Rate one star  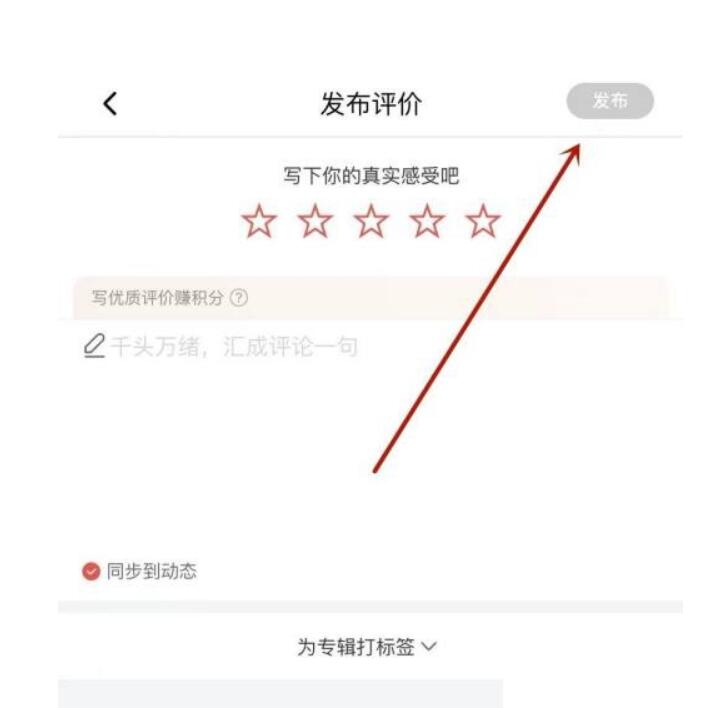[259, 222]
